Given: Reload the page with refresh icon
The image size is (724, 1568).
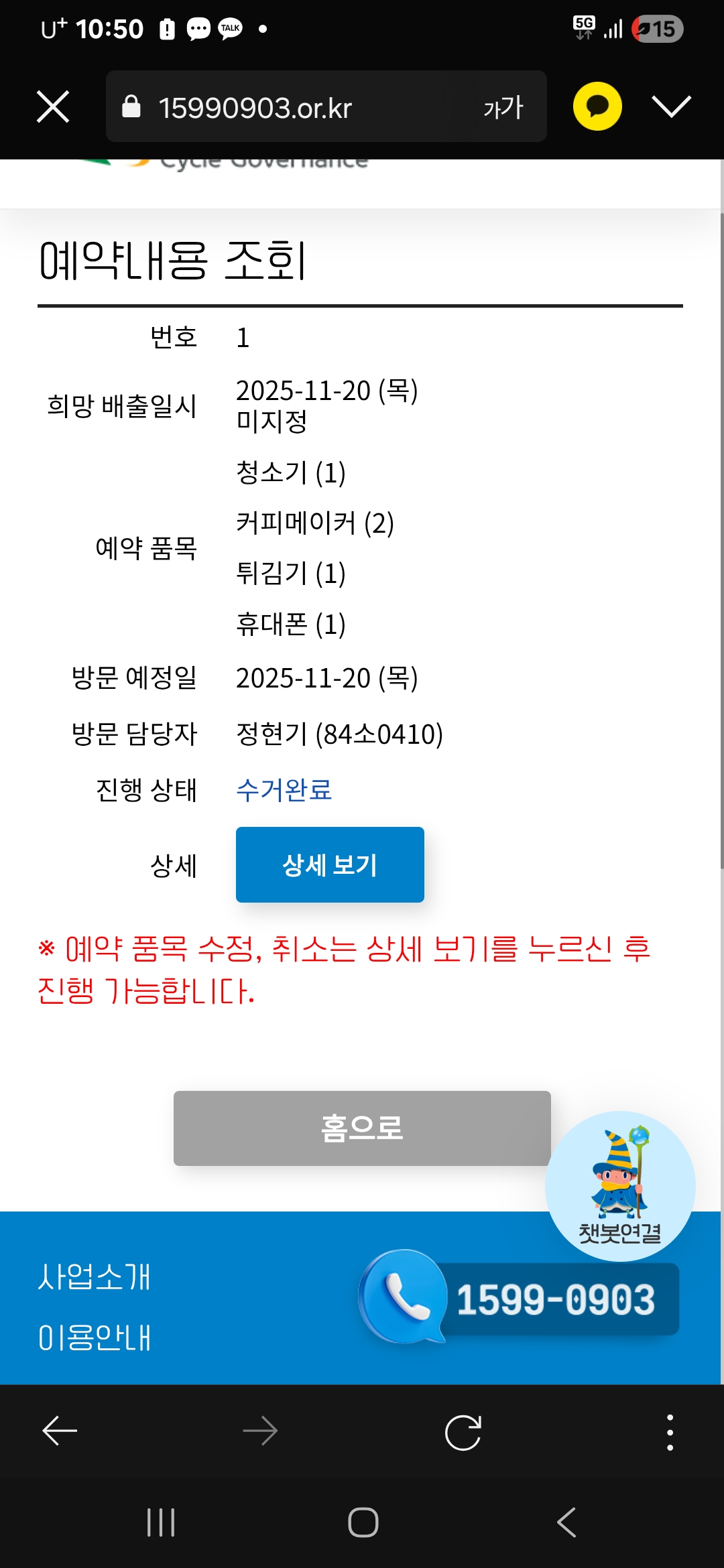Looking at the screenshot, I should pos(463,1433).
